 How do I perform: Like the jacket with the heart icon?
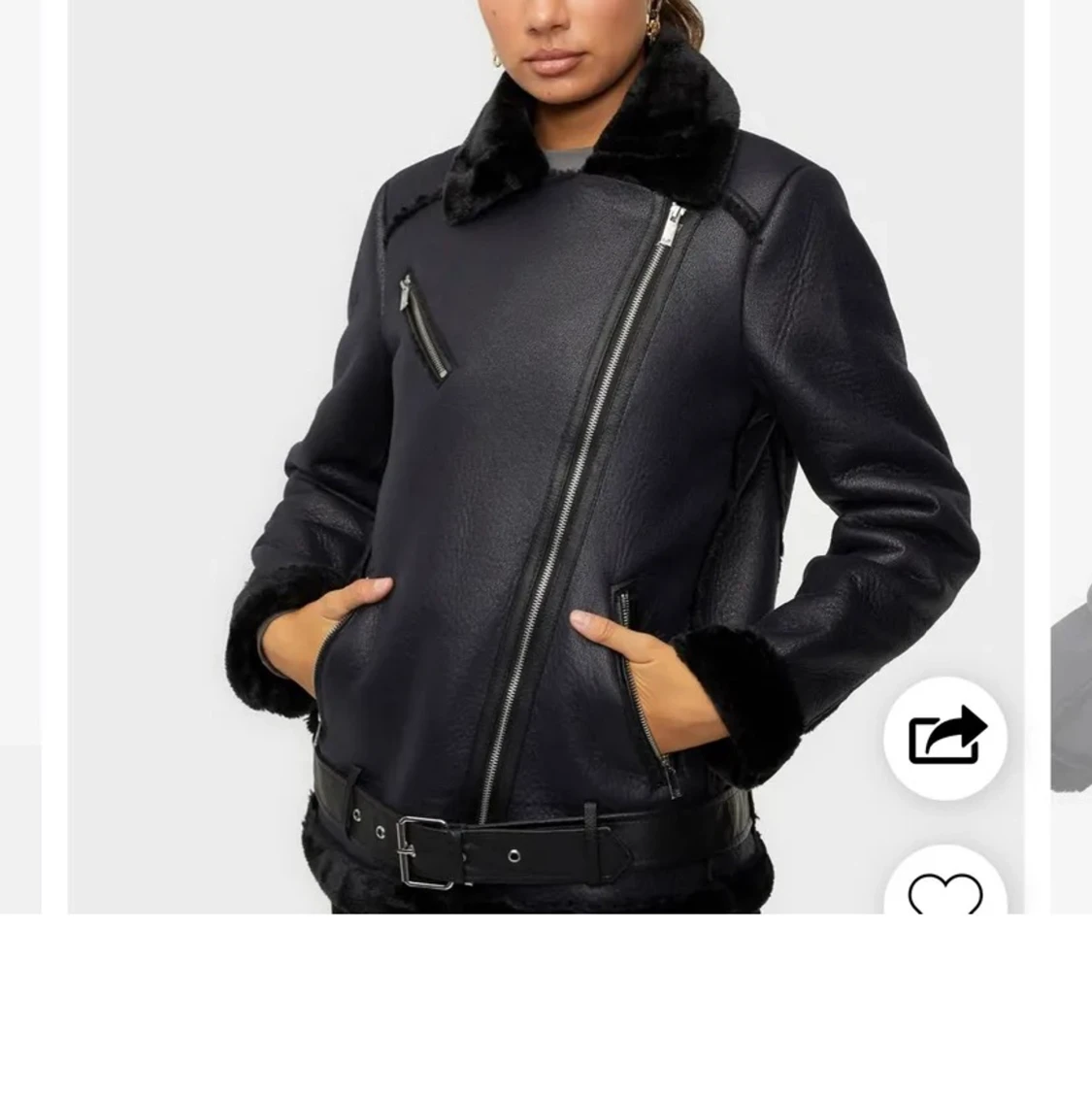point(944,893)
